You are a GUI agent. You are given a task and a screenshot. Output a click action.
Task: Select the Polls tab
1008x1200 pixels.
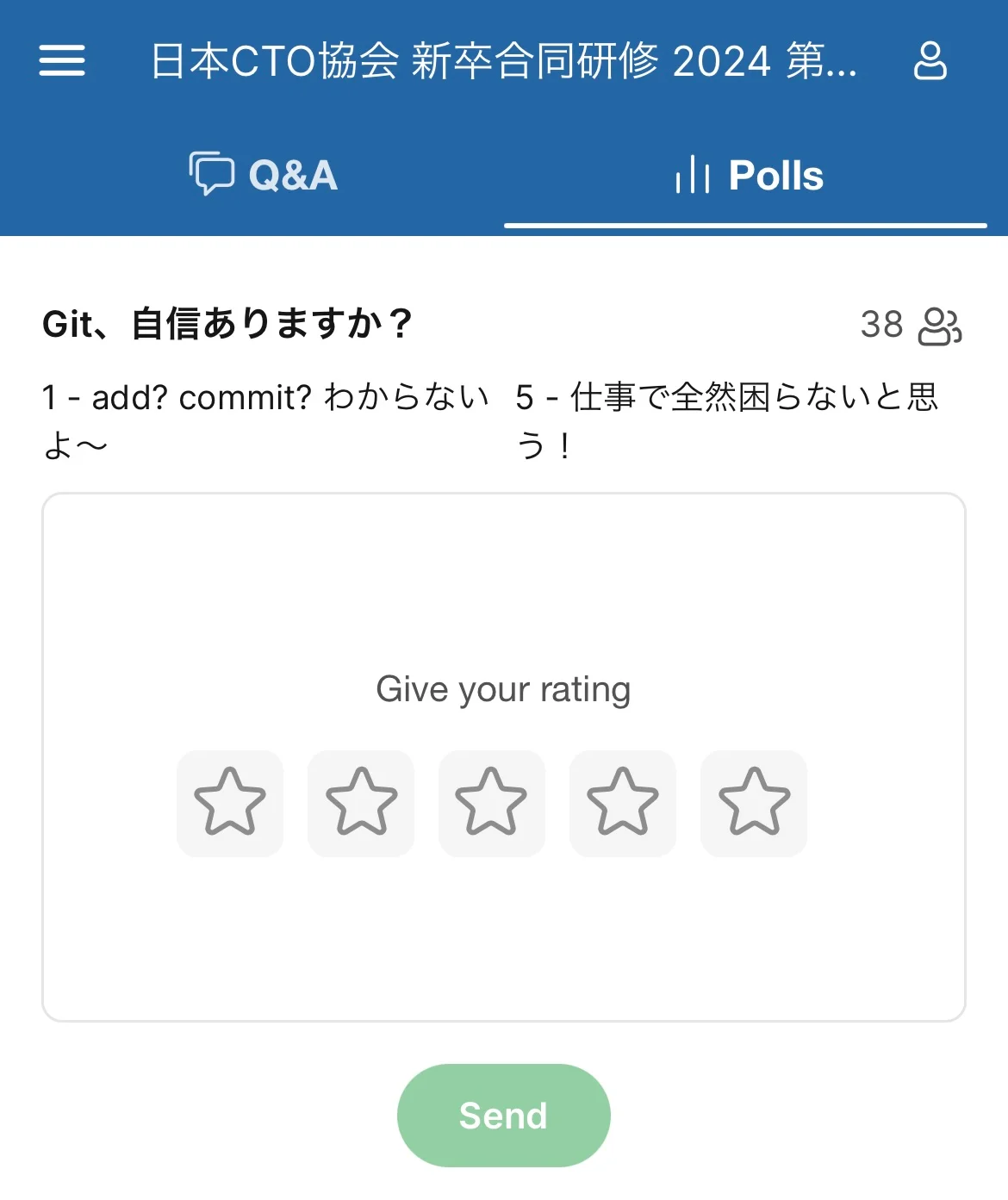click(x=750, y=175)
